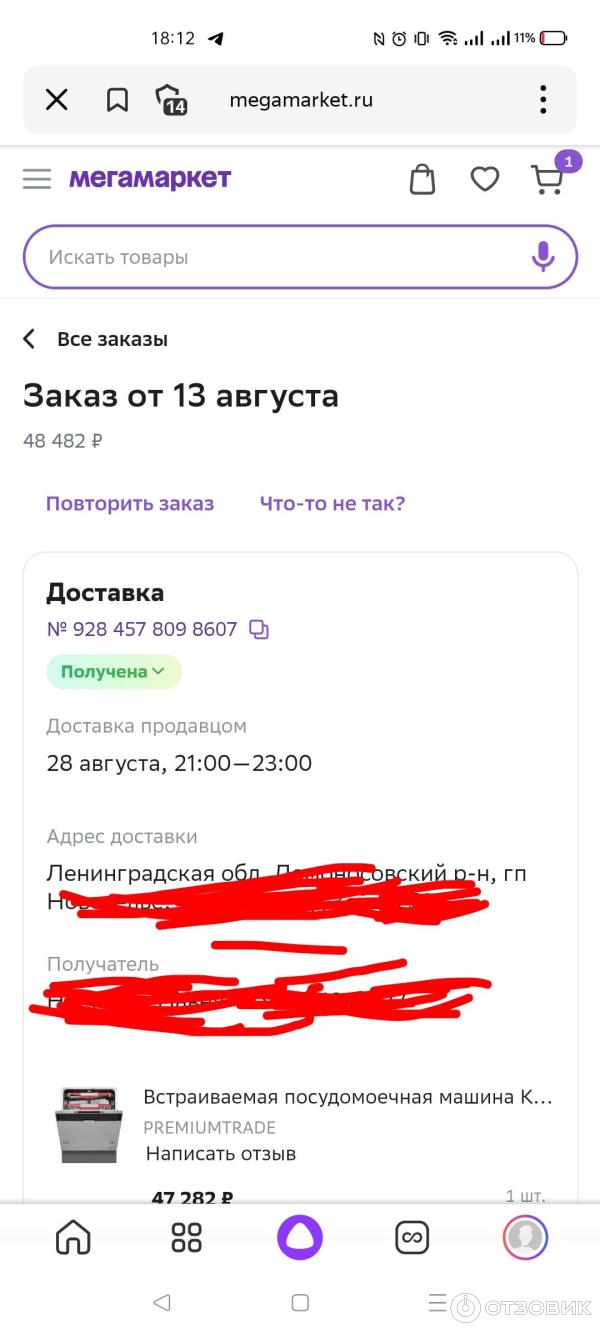Open the profile avatar tab

click(525, 1237)
